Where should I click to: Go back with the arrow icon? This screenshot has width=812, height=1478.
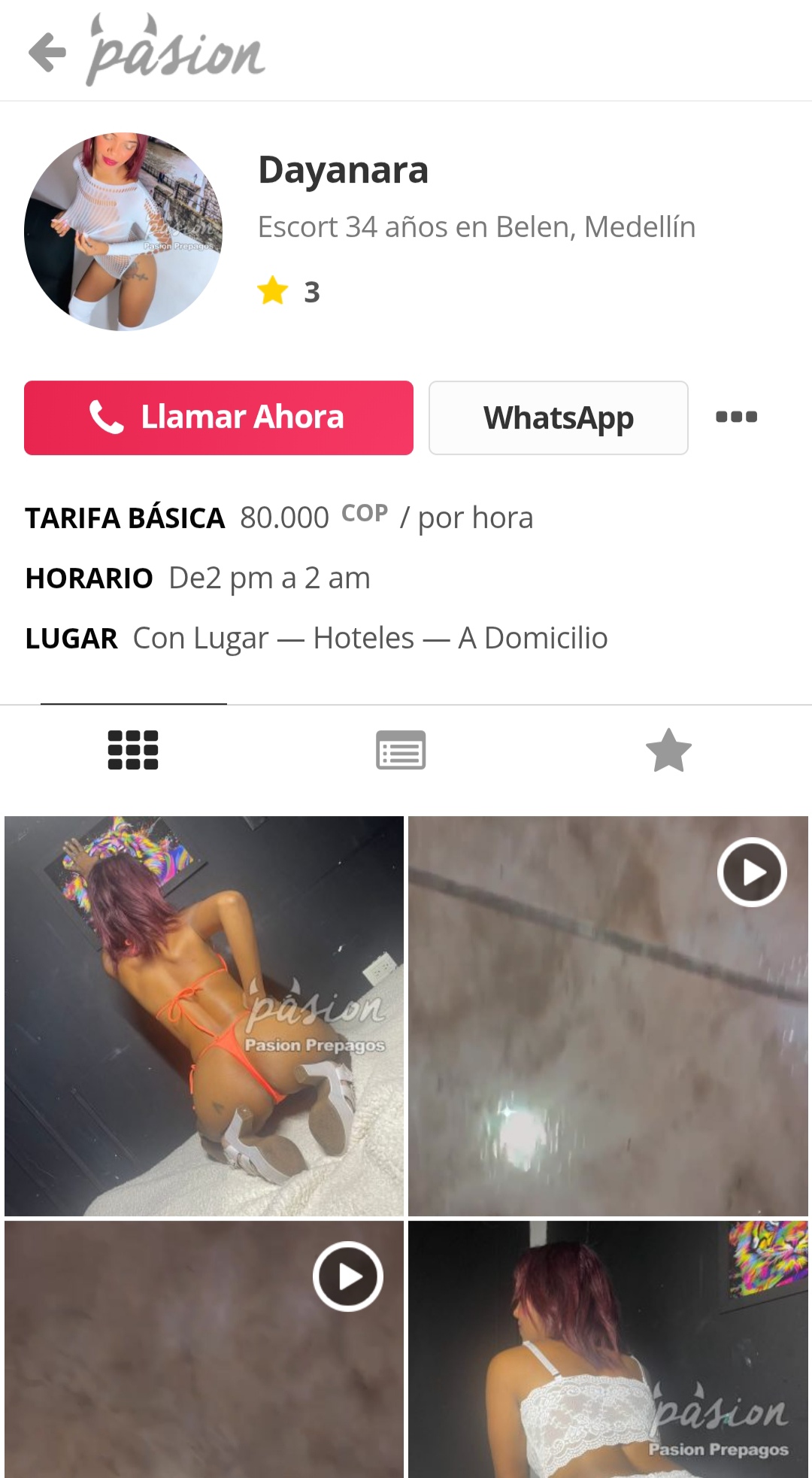(x=47, y=53)
